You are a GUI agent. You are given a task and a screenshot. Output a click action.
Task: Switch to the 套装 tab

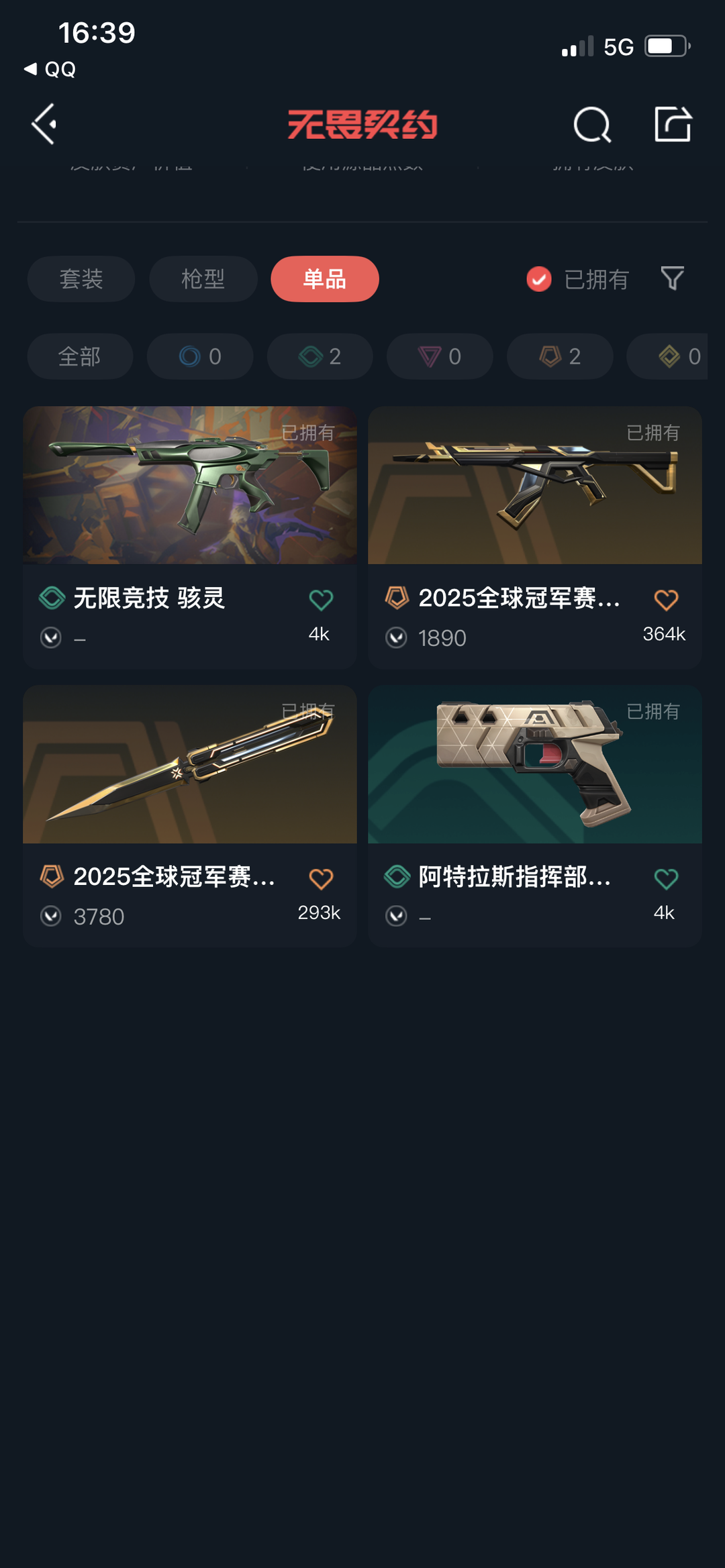81,279
